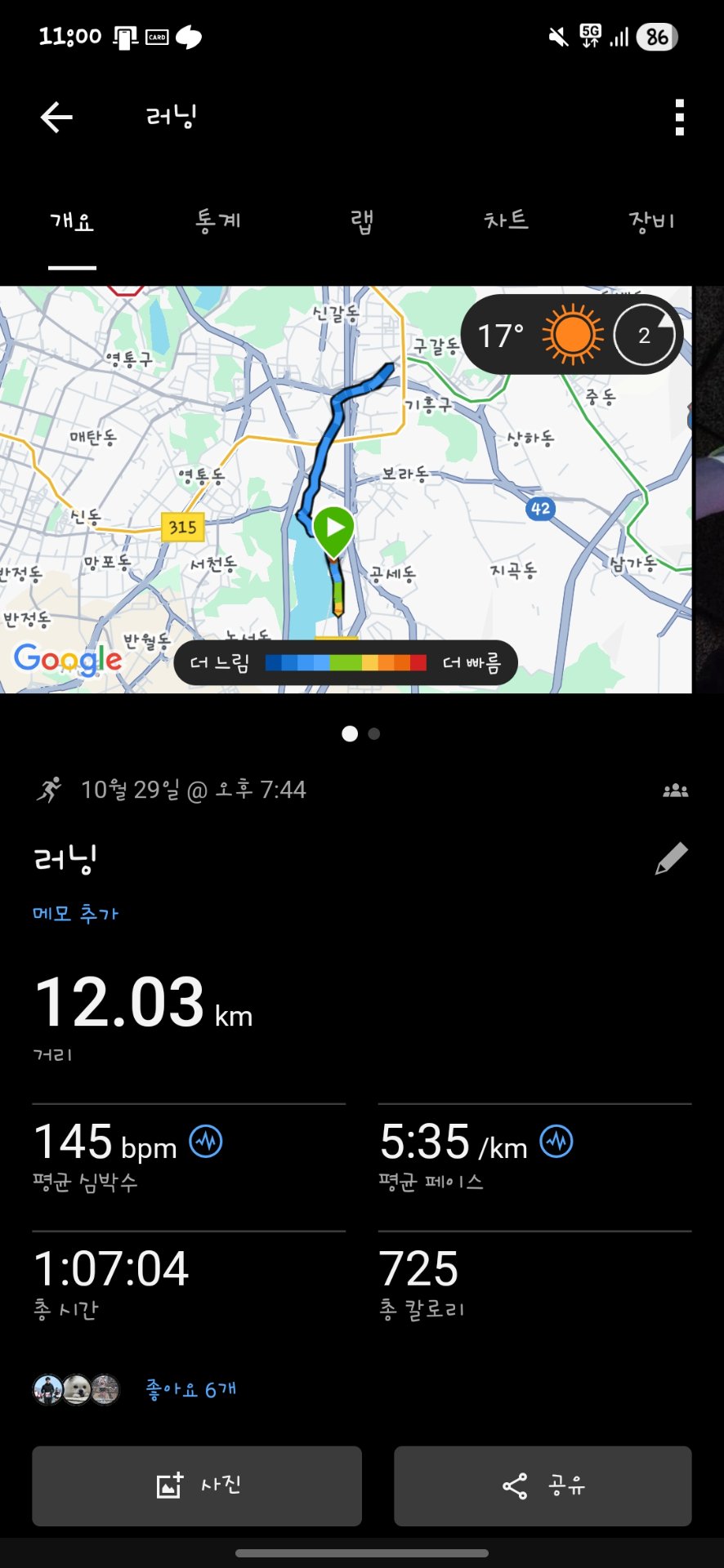Open the three-dot overflow menu

(679, 118)
